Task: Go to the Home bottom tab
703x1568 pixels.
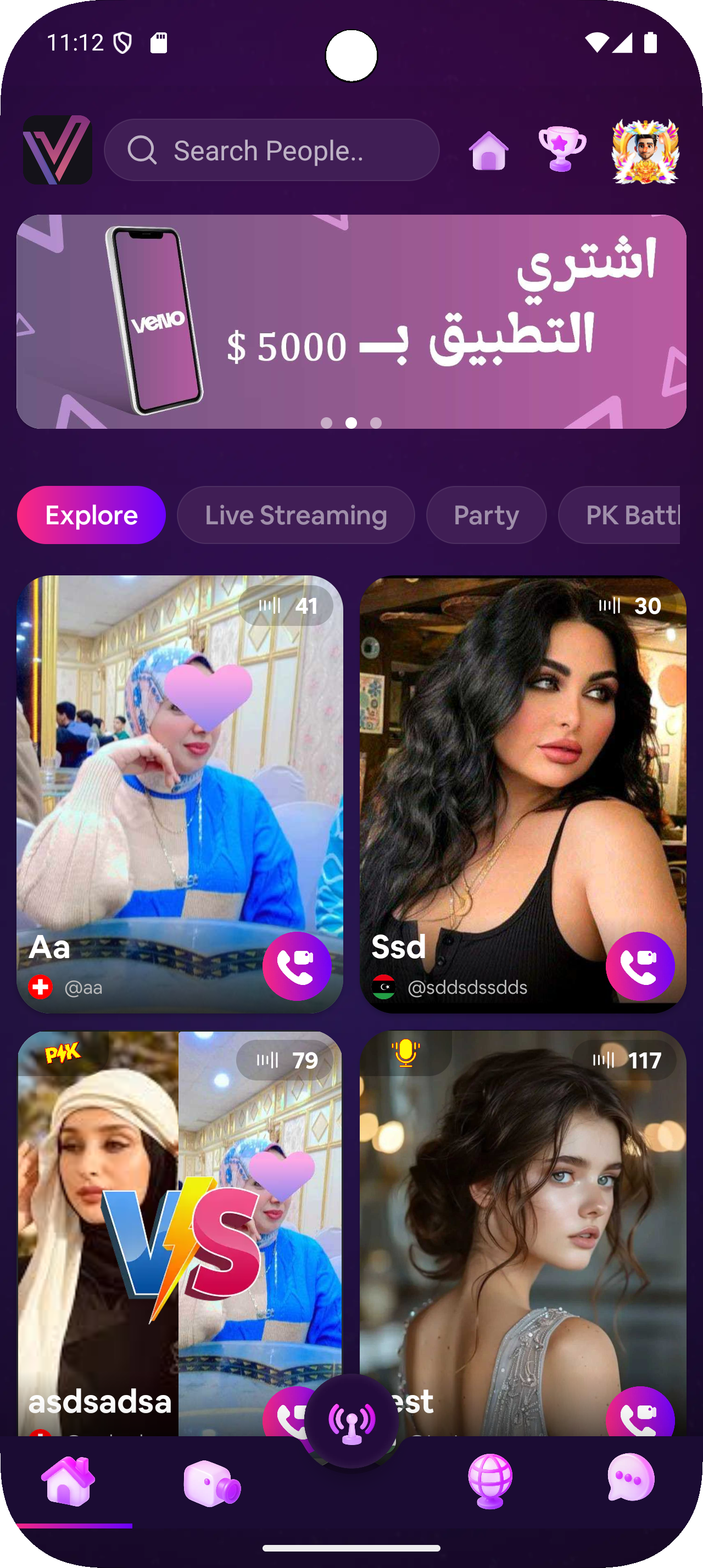Action: pyautogui.click(x=68, y=1481)
